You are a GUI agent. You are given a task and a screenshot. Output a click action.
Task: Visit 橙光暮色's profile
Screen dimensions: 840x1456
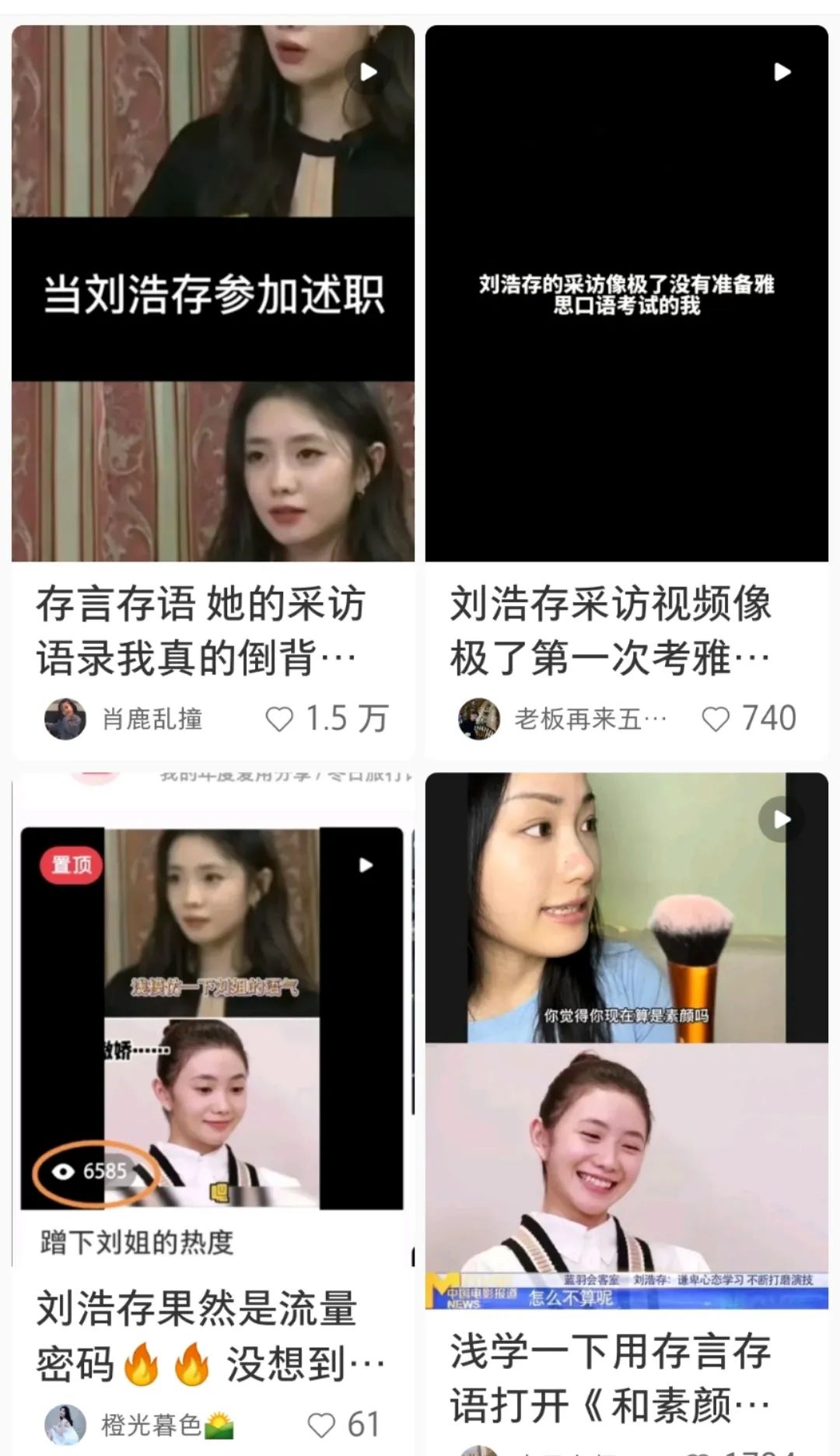65,1424
